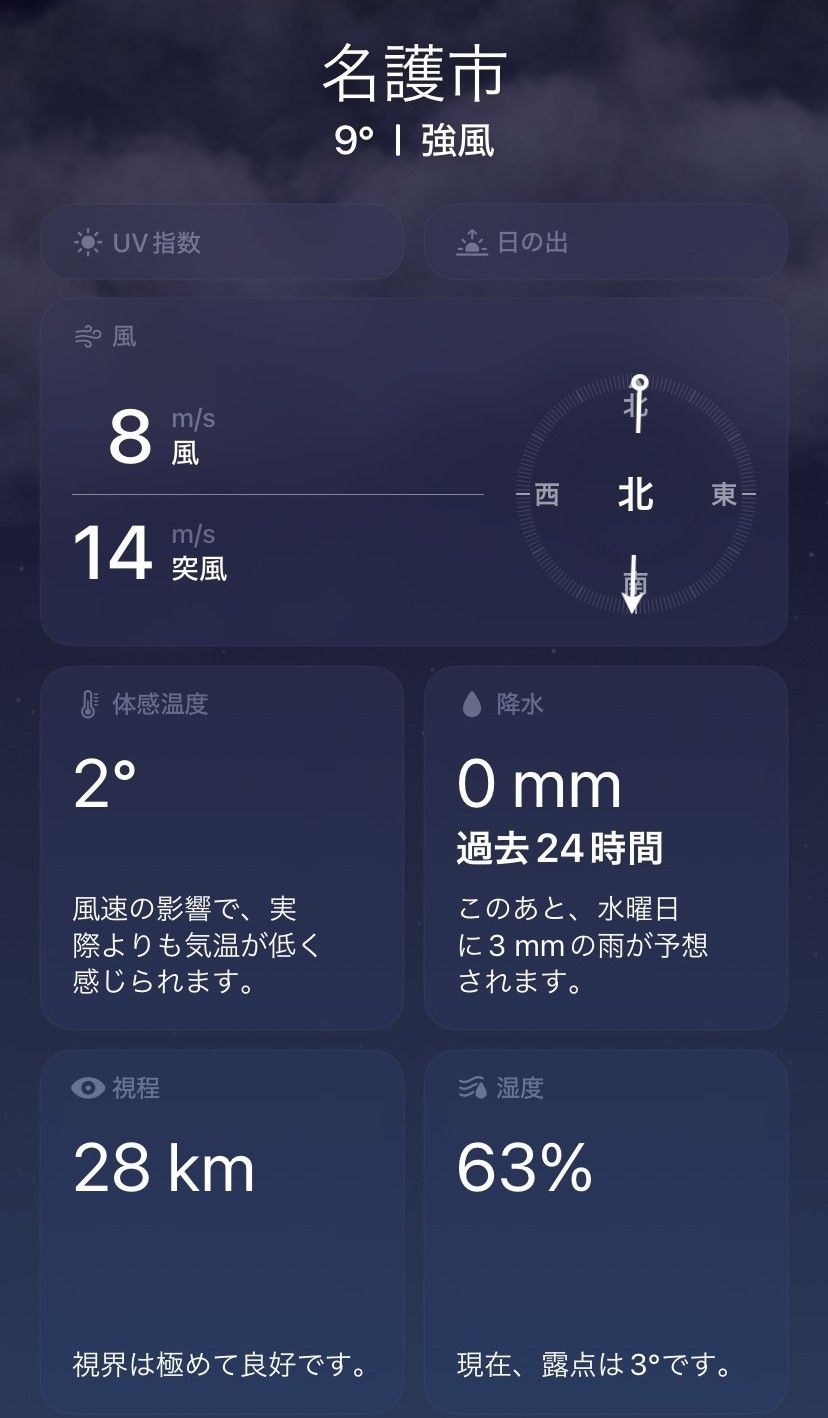The width and height of the screenshot is (828, 1418).
Task: Open the UV指数 card
Action: click(221, 243)
